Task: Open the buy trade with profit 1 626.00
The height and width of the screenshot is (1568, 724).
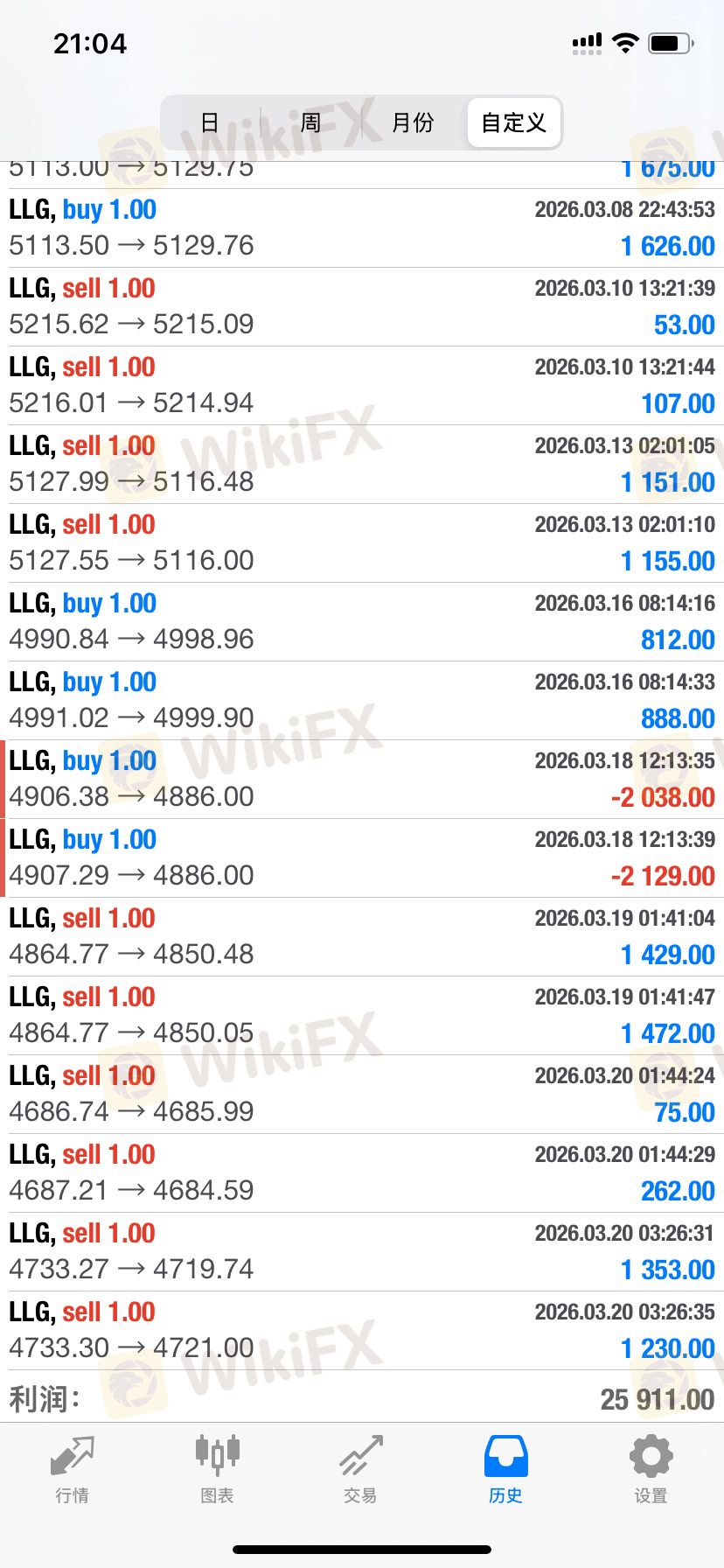Action: [x=362, y=228]
